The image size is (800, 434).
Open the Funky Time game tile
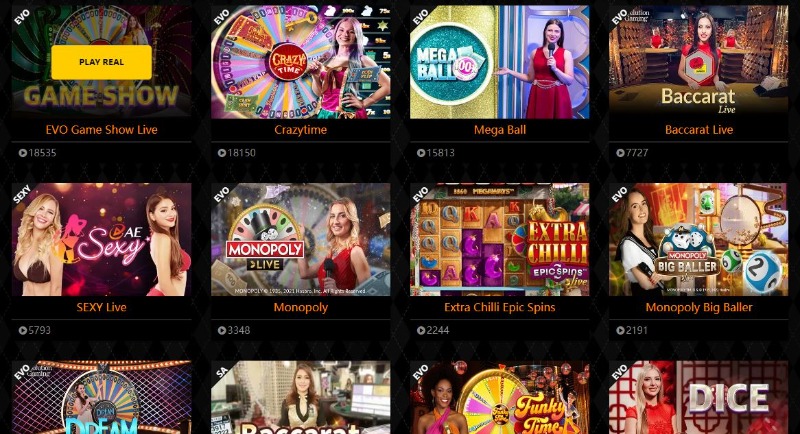(x=499, y=398)
